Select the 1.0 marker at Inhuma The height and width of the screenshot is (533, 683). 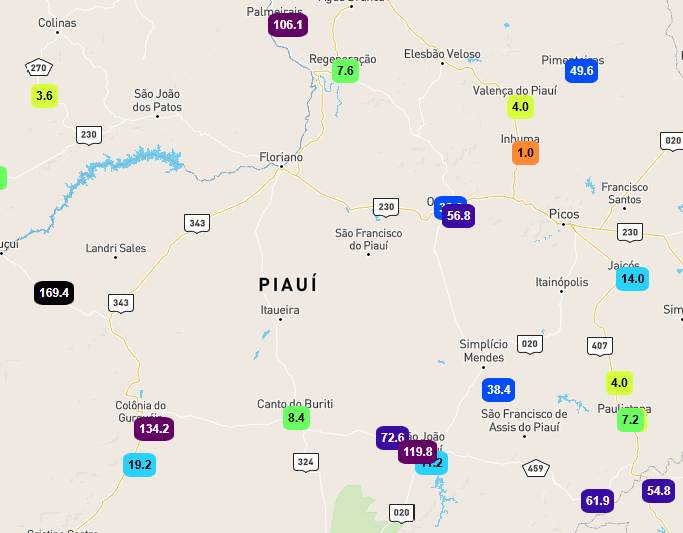click(525, 153)
